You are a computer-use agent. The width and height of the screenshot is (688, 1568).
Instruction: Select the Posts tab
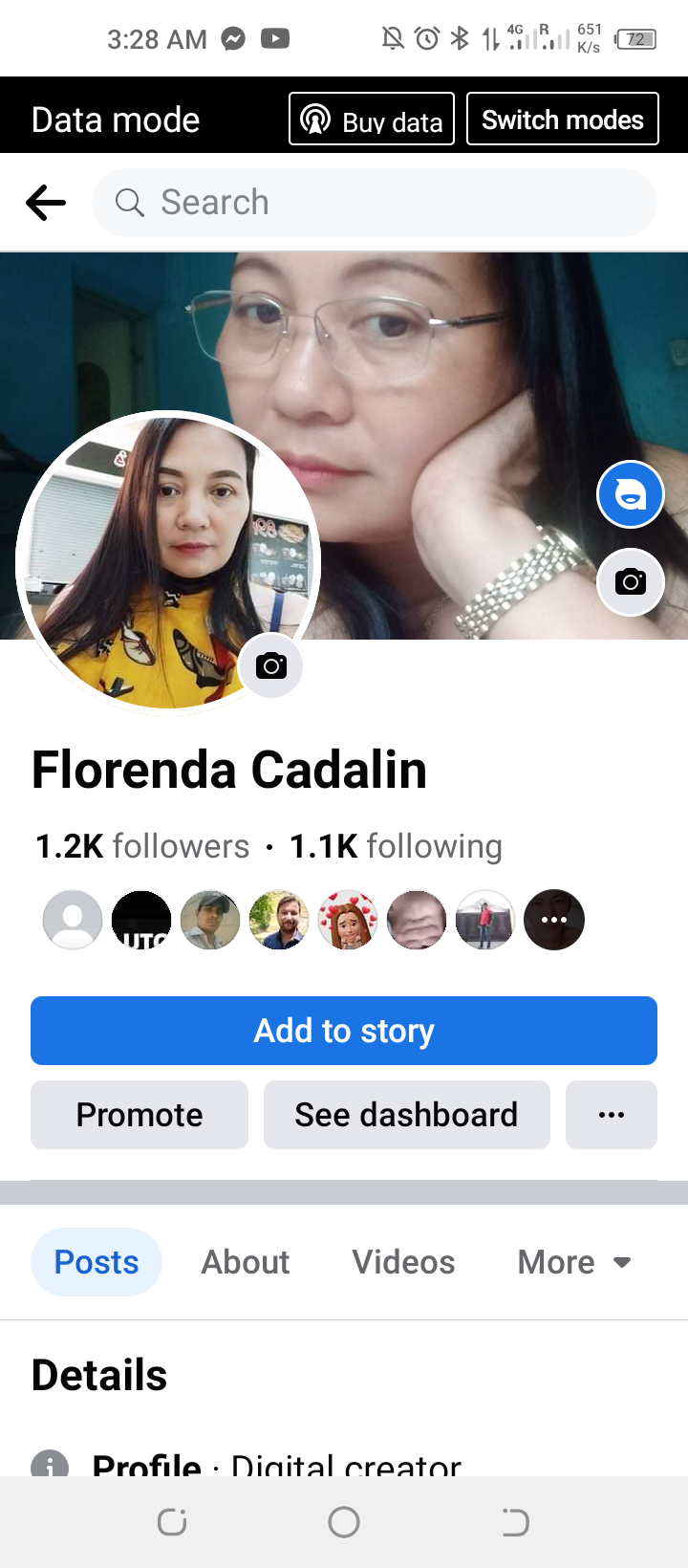(97, 1262)
